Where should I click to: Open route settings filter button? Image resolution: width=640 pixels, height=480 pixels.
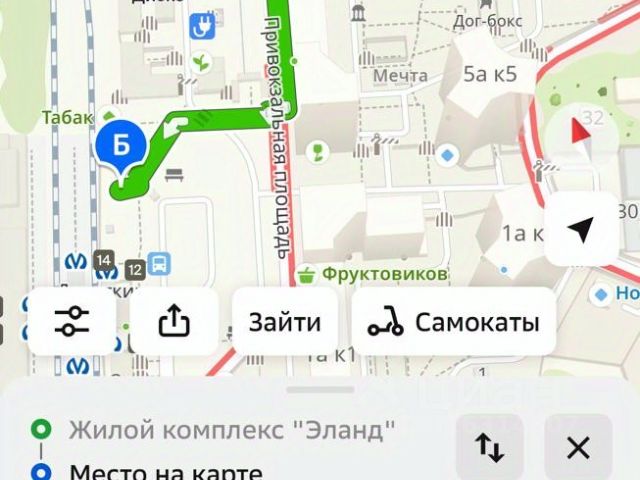pos(73,322)
